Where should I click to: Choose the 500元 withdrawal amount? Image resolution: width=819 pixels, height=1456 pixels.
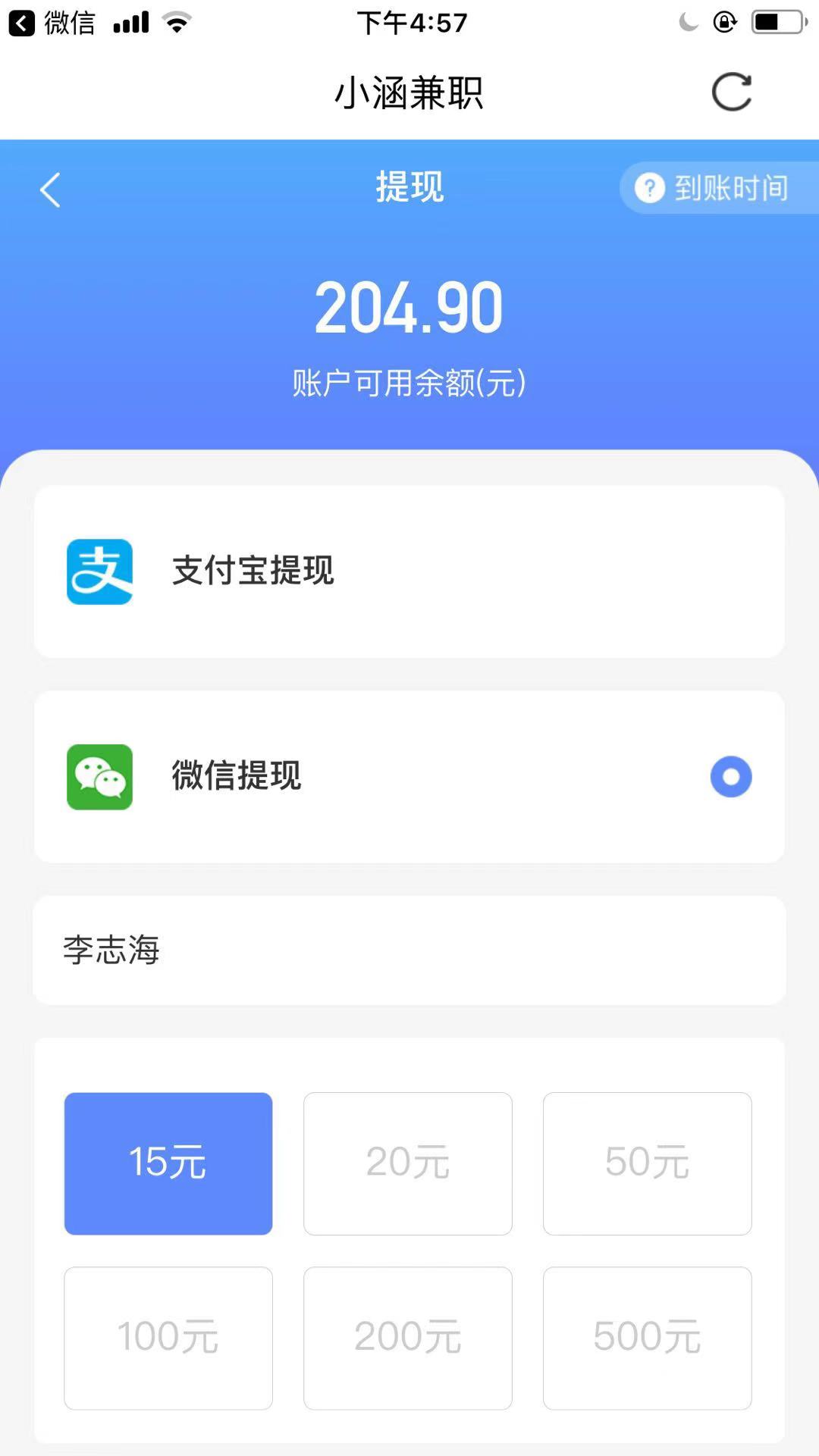pos(648,1338)
